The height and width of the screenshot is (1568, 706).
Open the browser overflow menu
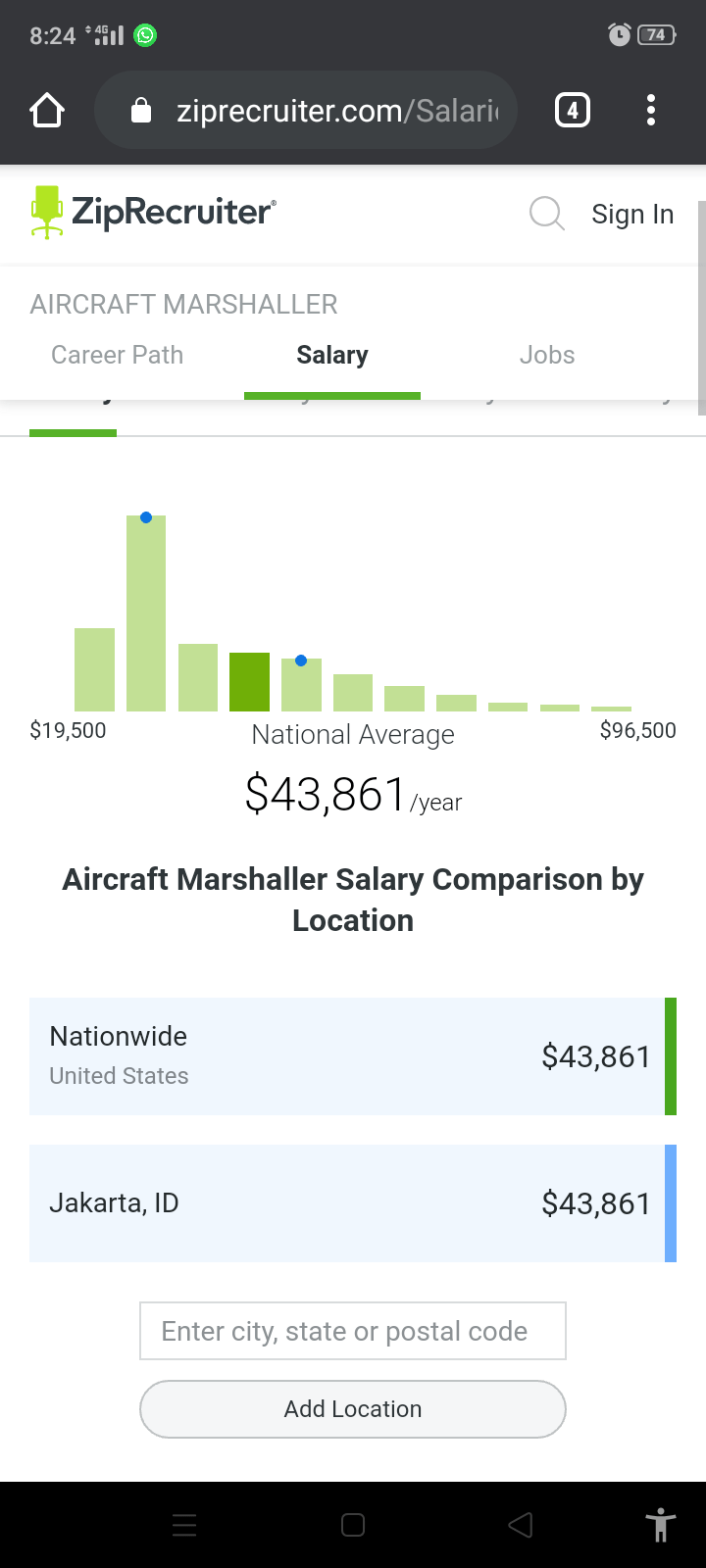pyautogui.click(x=651, y=111)
